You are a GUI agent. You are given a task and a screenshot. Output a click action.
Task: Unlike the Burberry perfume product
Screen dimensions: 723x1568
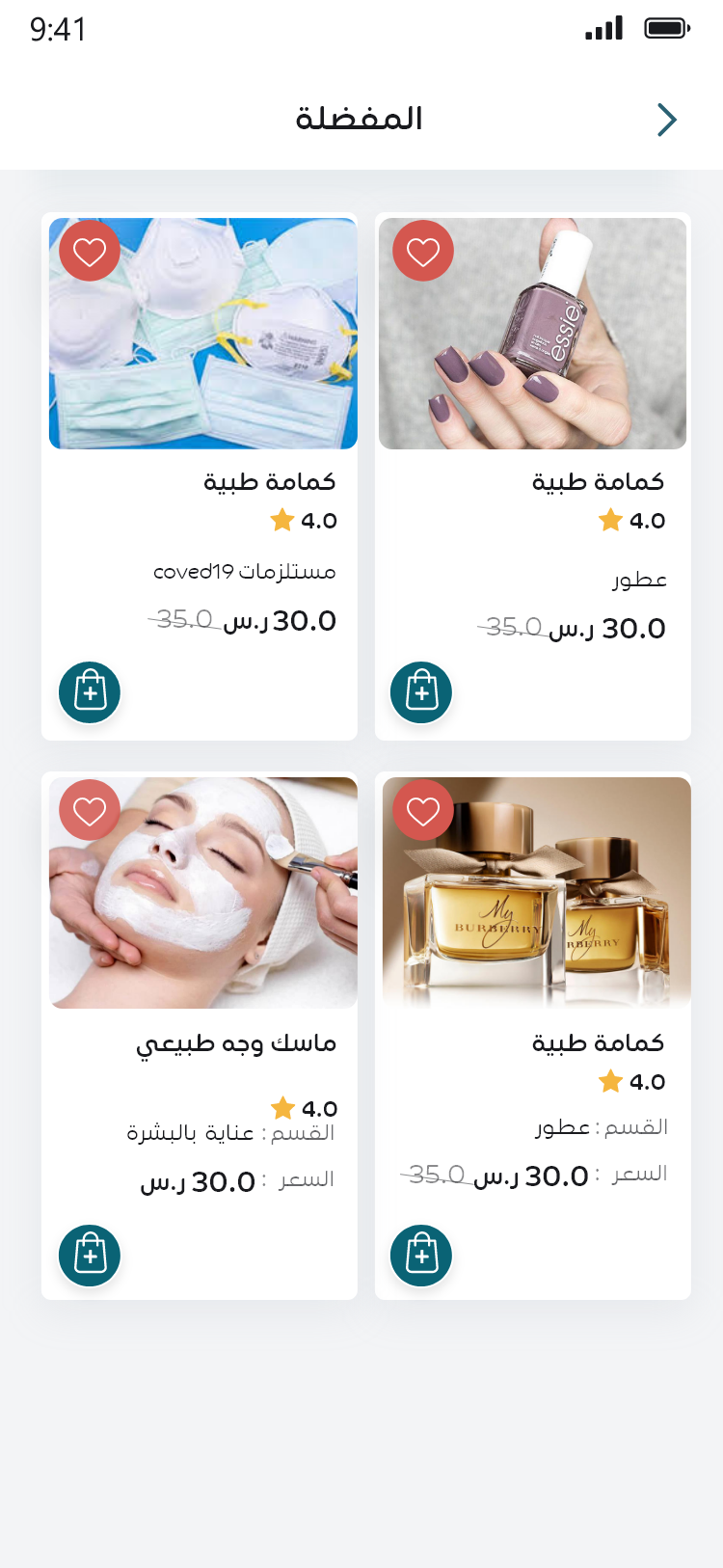pyautogui.click(x=423, y=810)
